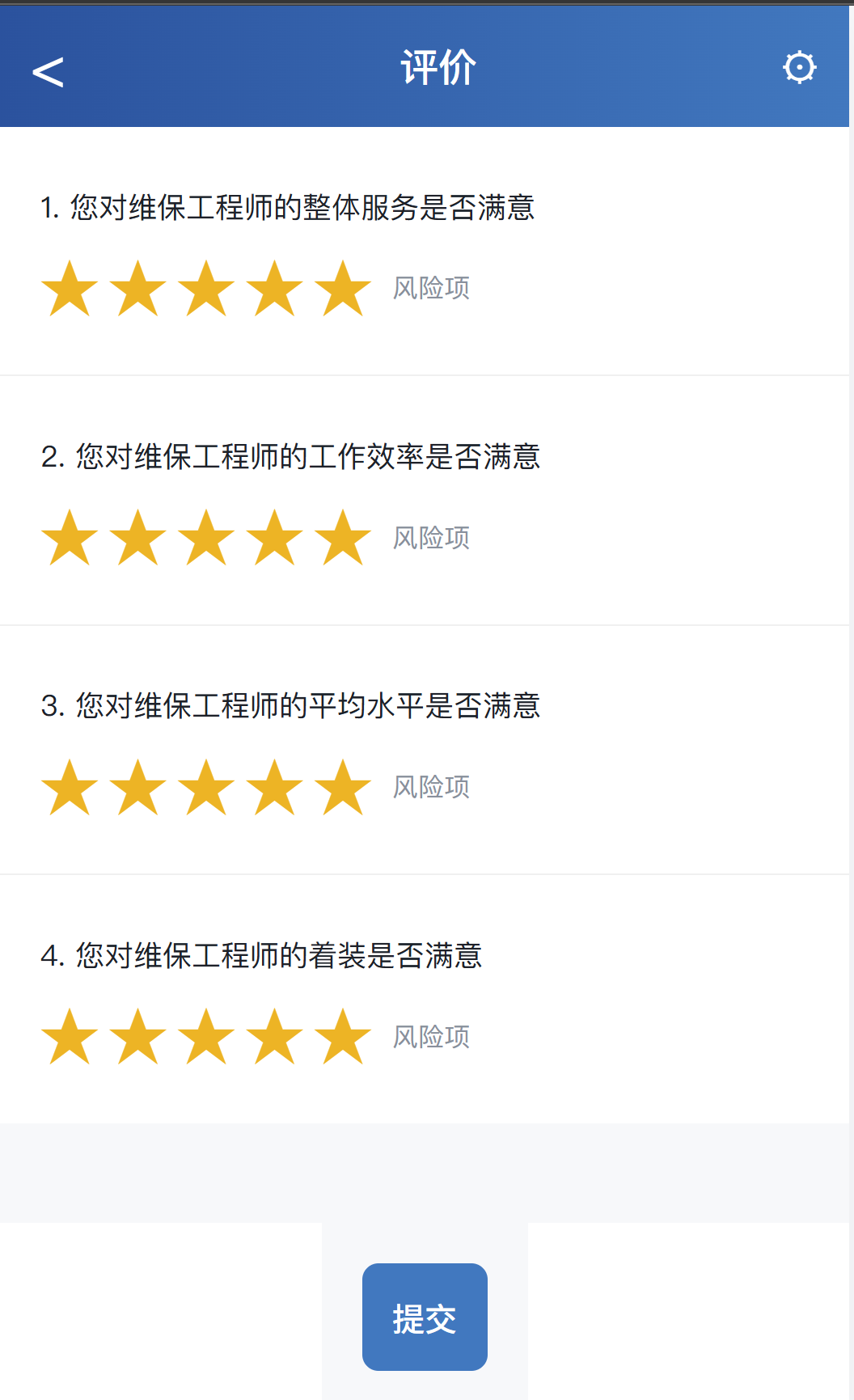Select the fifth star for 整体服务

click(x=343, y=289)
